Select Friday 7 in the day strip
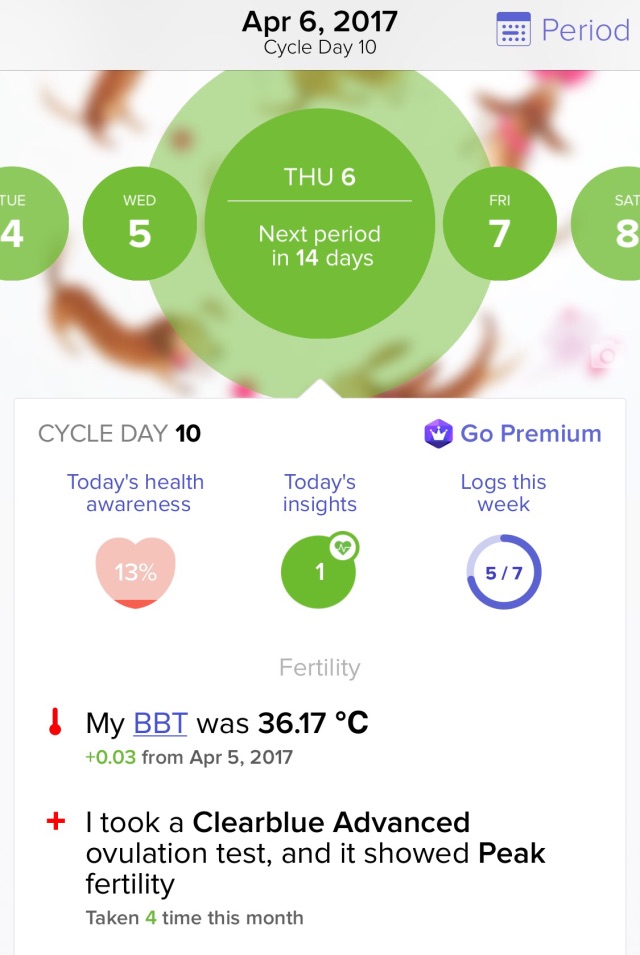The height and width of the screenshot is (955, 640). click(x=499, y=223)
